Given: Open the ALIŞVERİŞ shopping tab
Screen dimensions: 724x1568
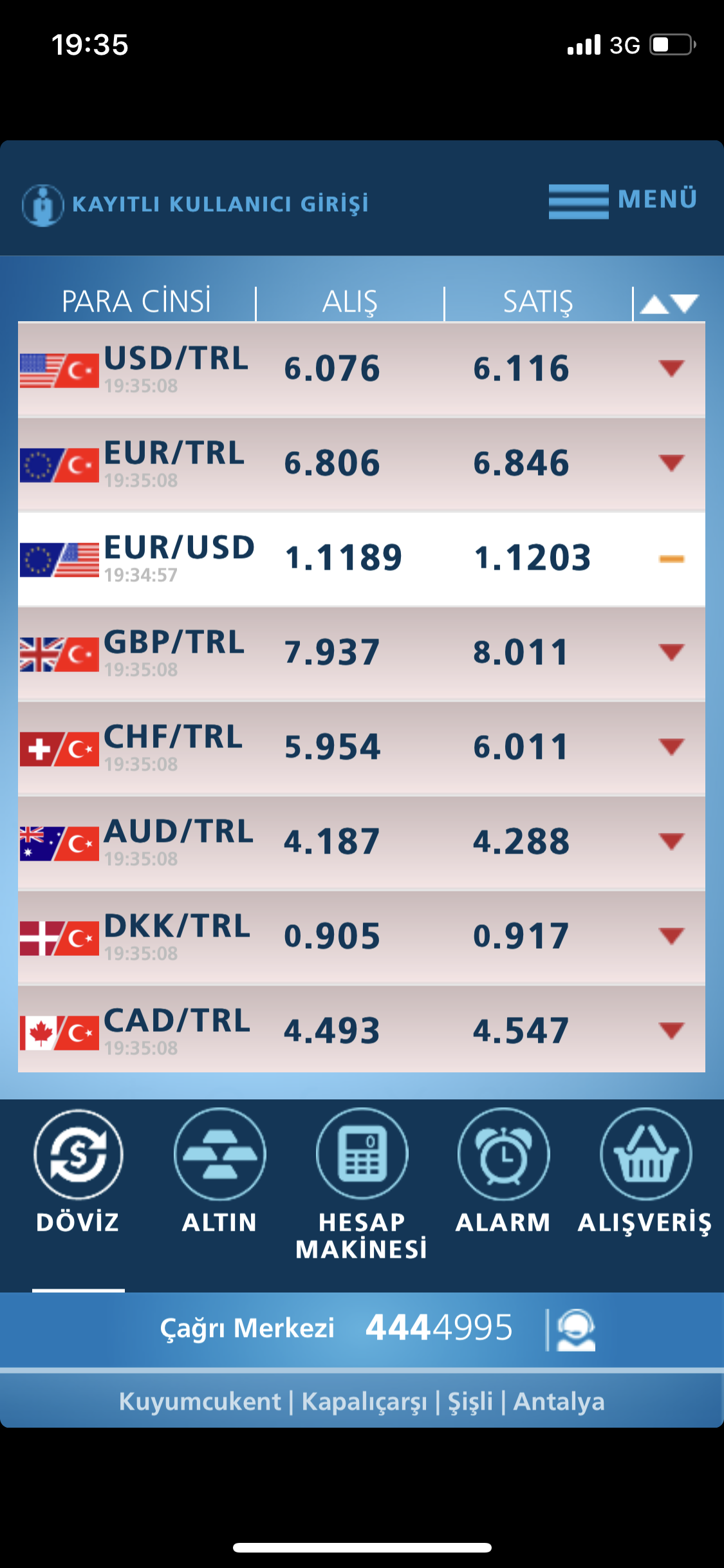Looking at the screenshot, I should (645, 1173).
